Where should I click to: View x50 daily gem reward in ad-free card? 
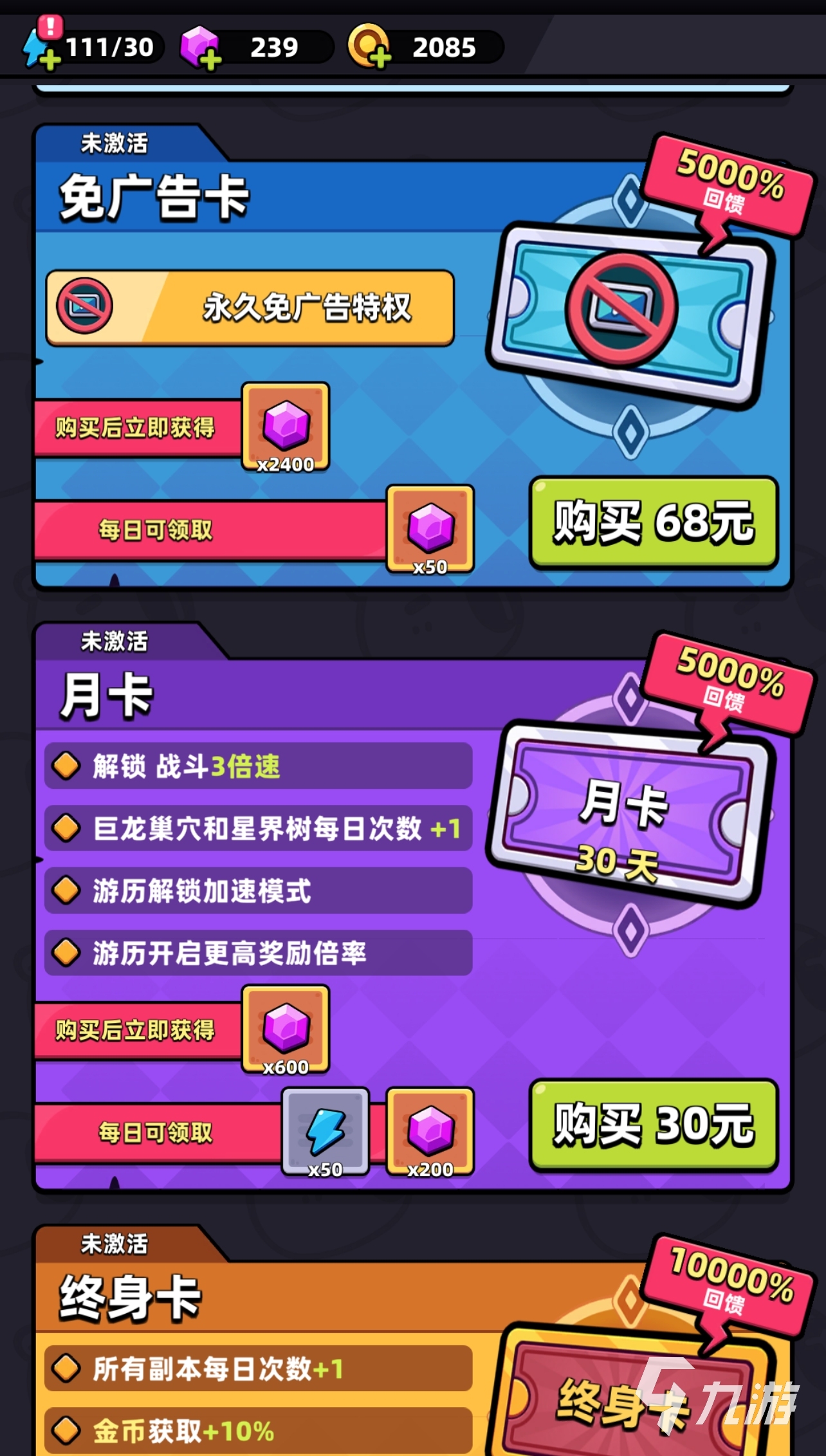click(430, 530)
